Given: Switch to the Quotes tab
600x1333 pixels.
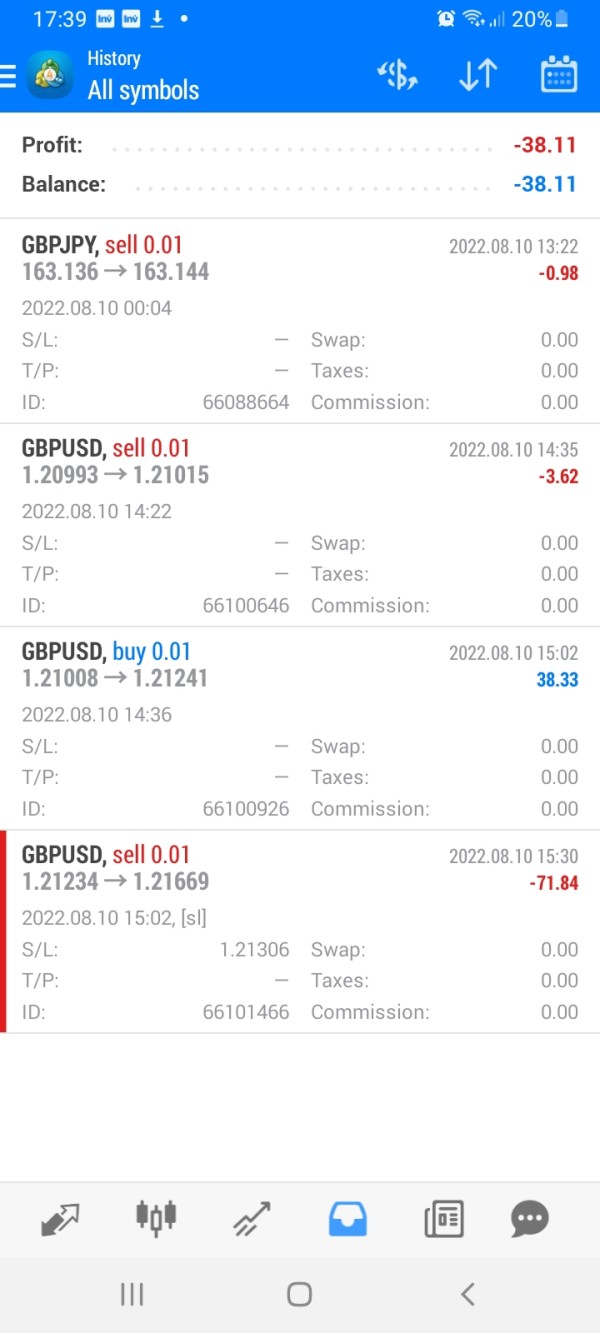Looking at the screenshot, I should pos(60,1219).
